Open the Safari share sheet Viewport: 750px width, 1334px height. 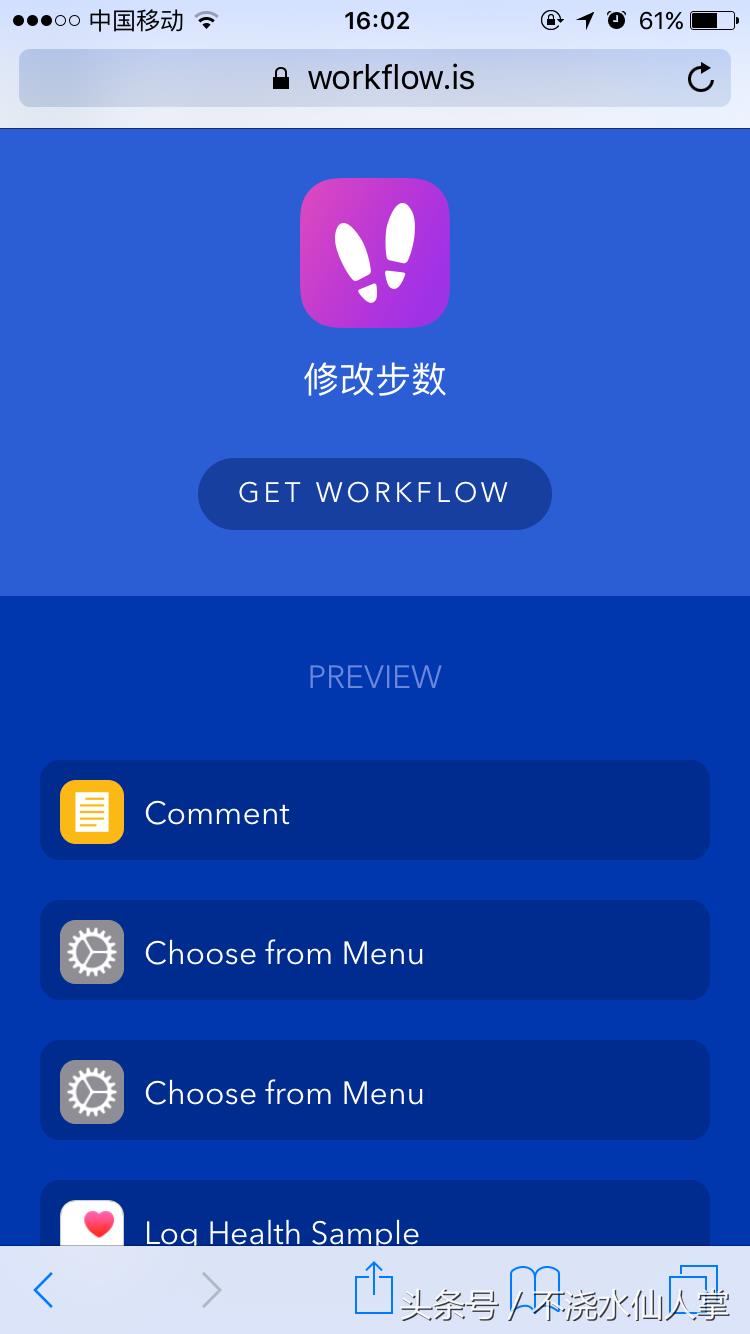pyautogui.click(x=374, y=1288)
